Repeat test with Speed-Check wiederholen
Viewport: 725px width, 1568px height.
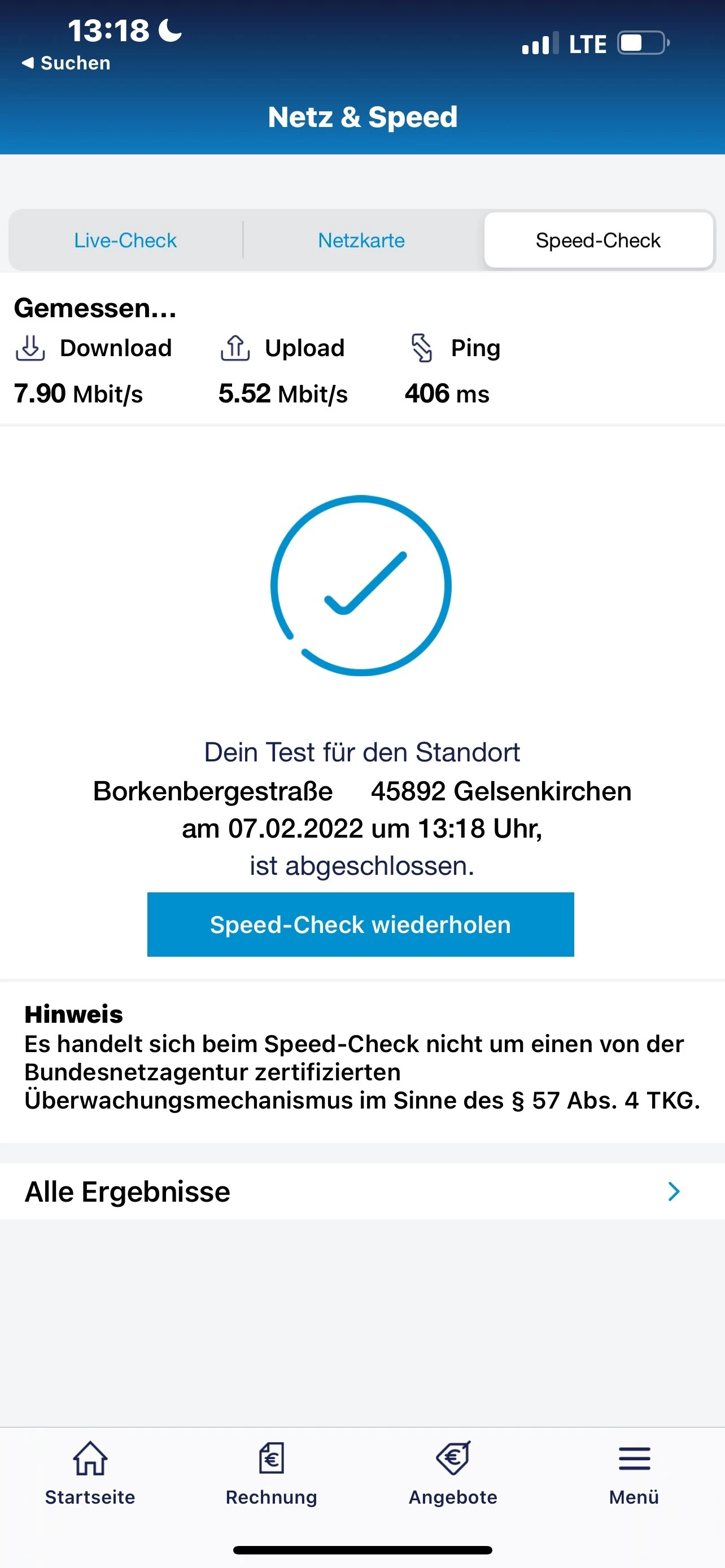(x=360, y=925)
